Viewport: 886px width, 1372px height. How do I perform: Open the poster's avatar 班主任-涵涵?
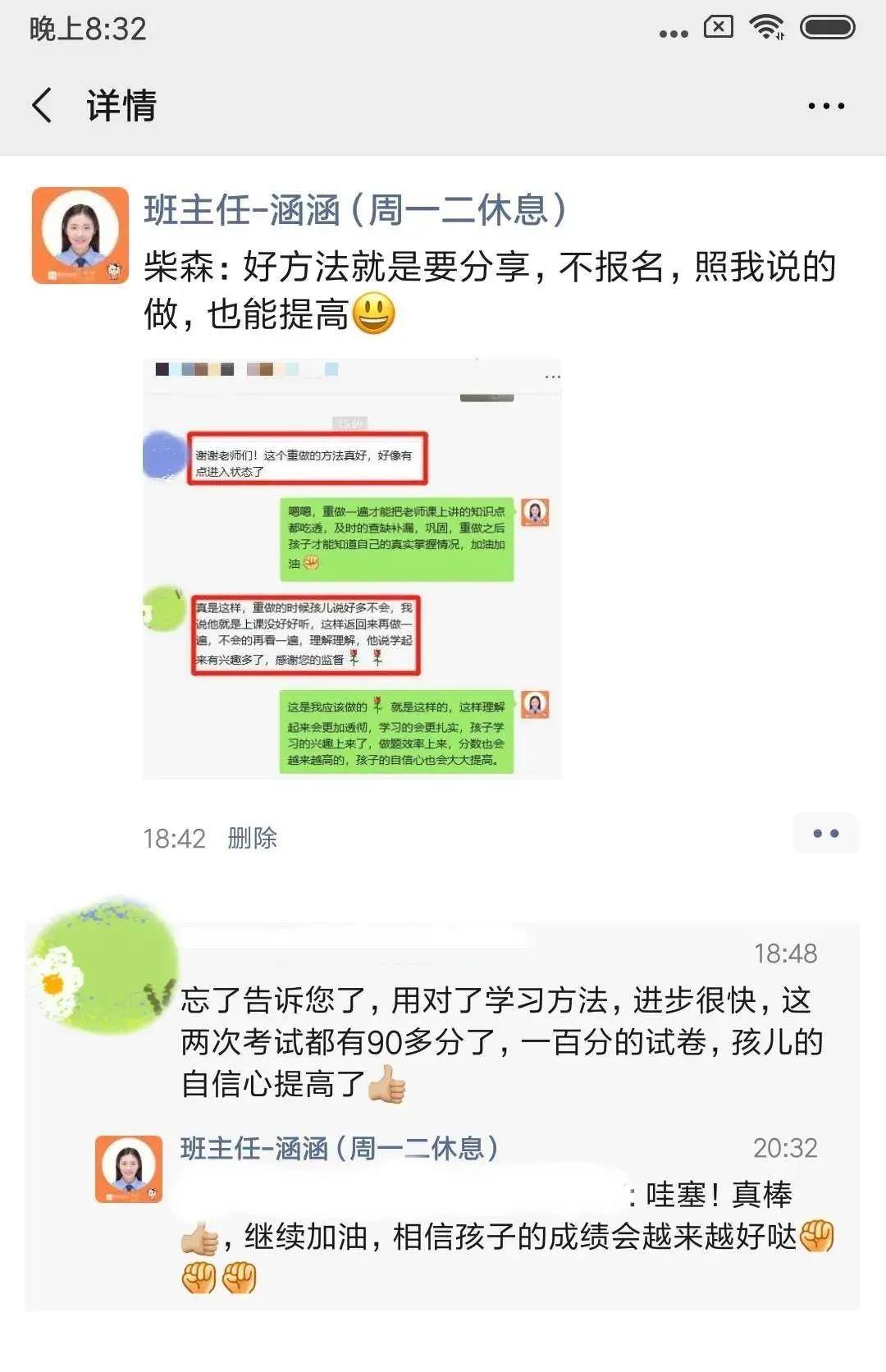coord(80,236)
